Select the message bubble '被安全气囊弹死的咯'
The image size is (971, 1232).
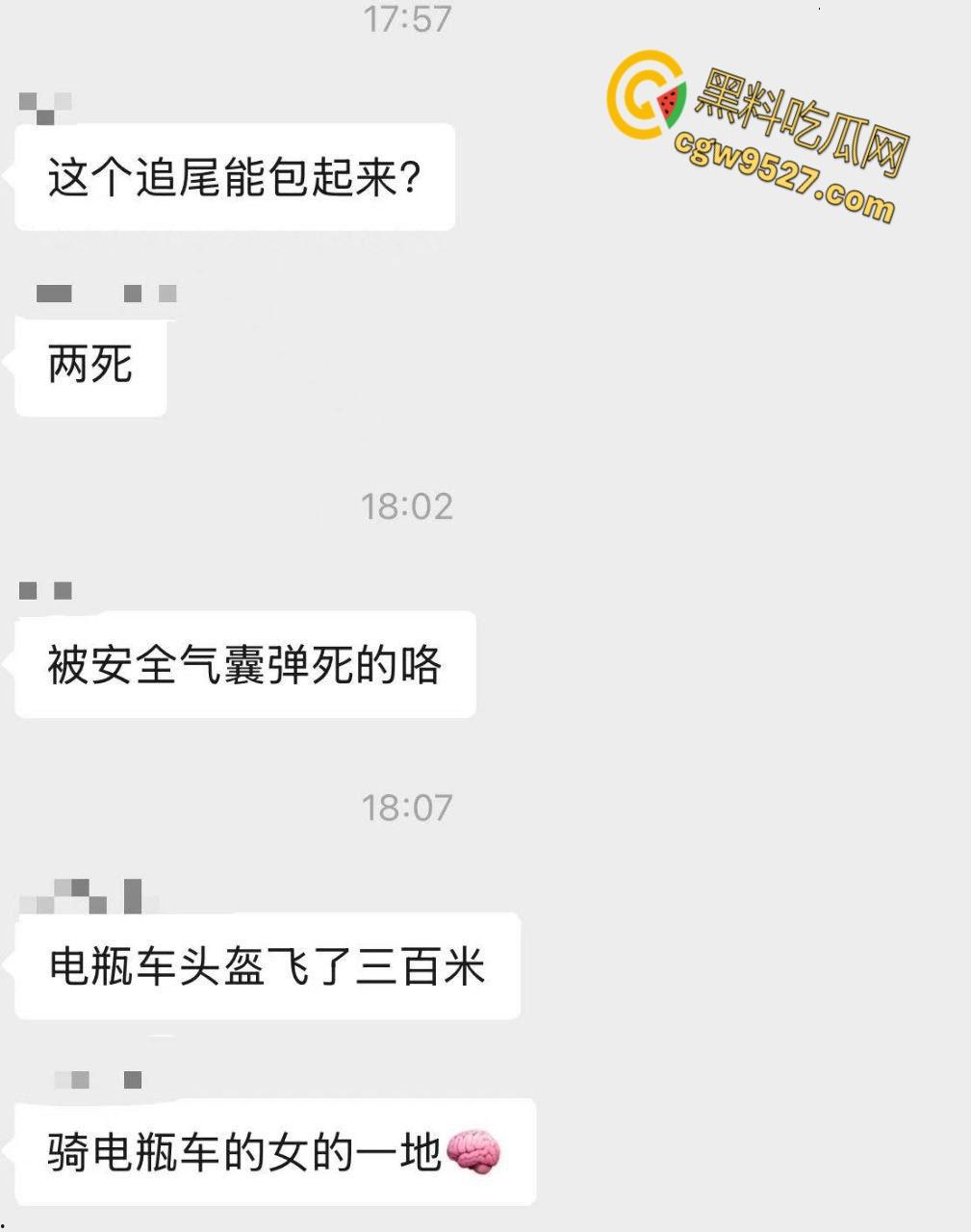coord(243,662)
